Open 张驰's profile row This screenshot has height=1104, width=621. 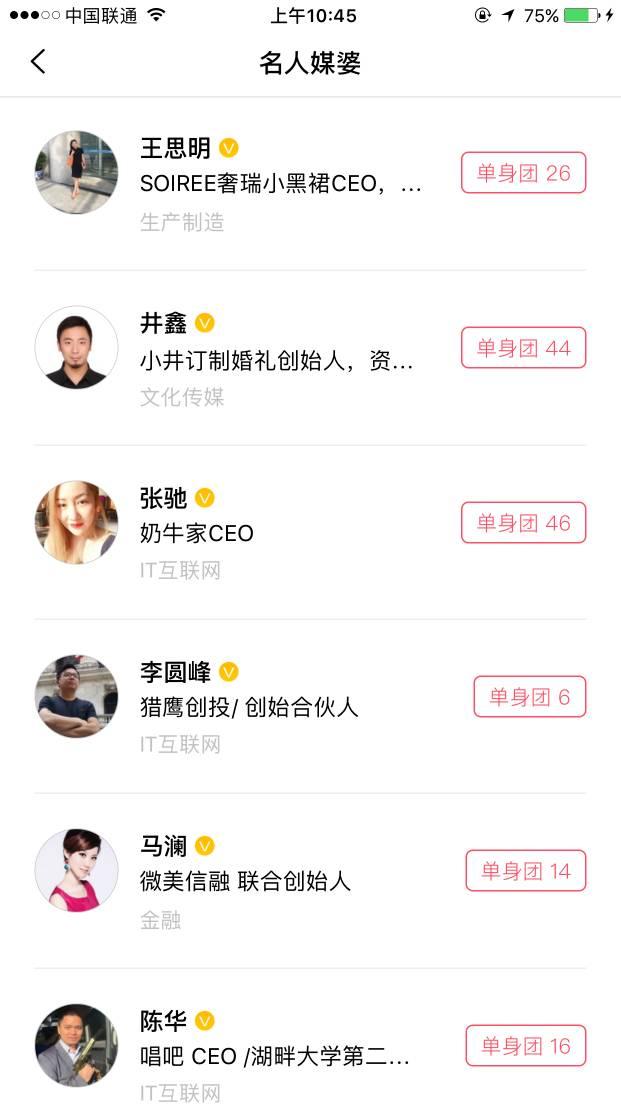(310, 532)
